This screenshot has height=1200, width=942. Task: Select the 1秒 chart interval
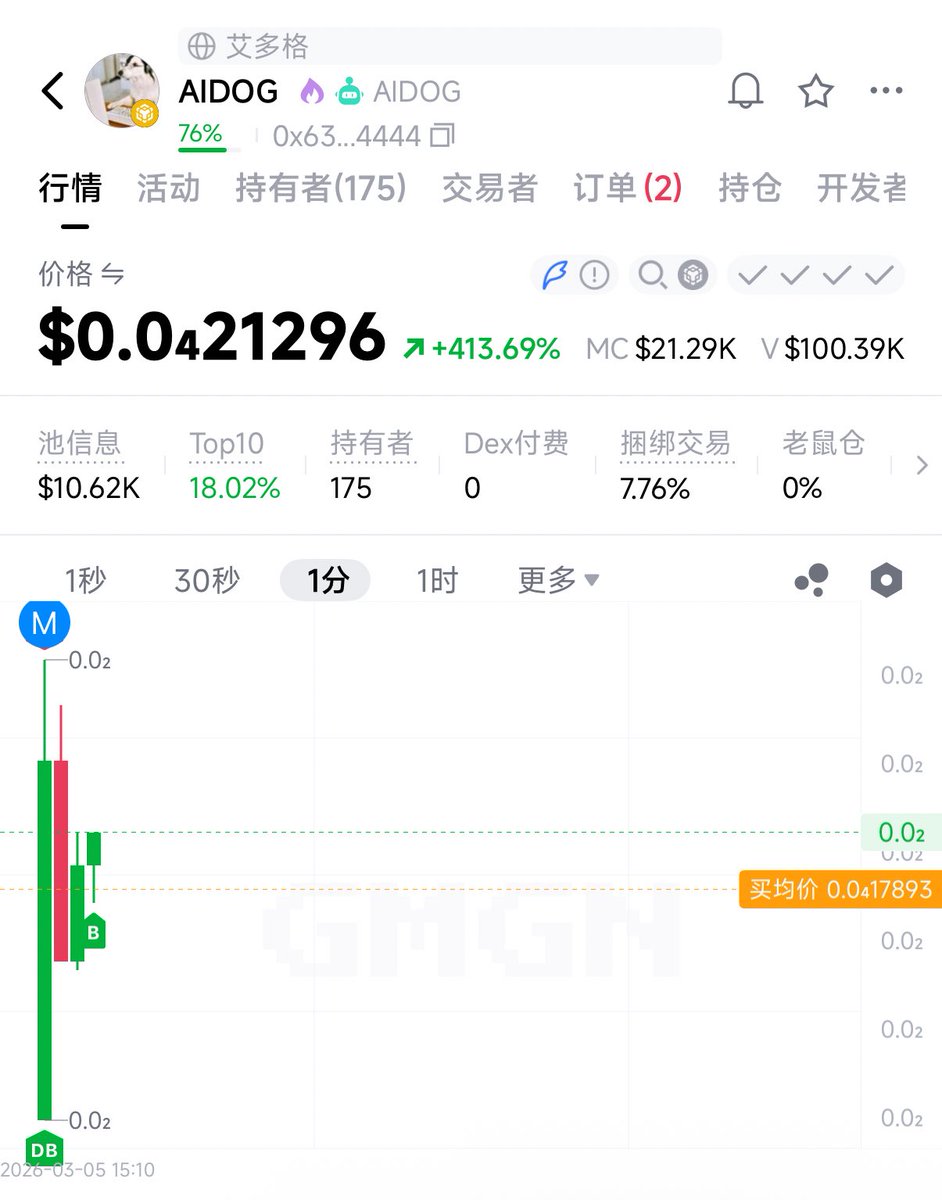pos(85,580)
